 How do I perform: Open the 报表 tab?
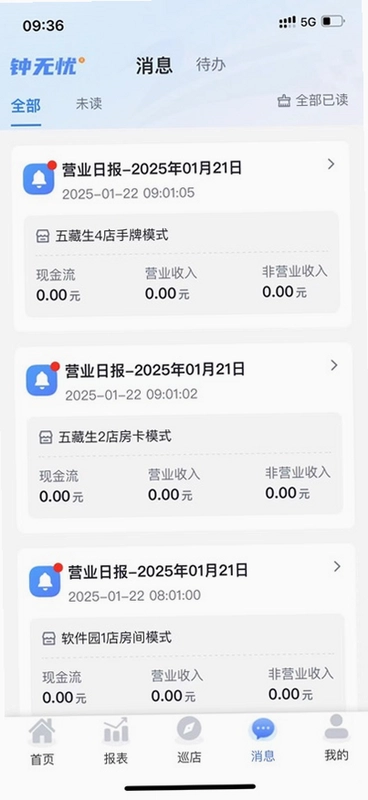[x=116, y=741]
